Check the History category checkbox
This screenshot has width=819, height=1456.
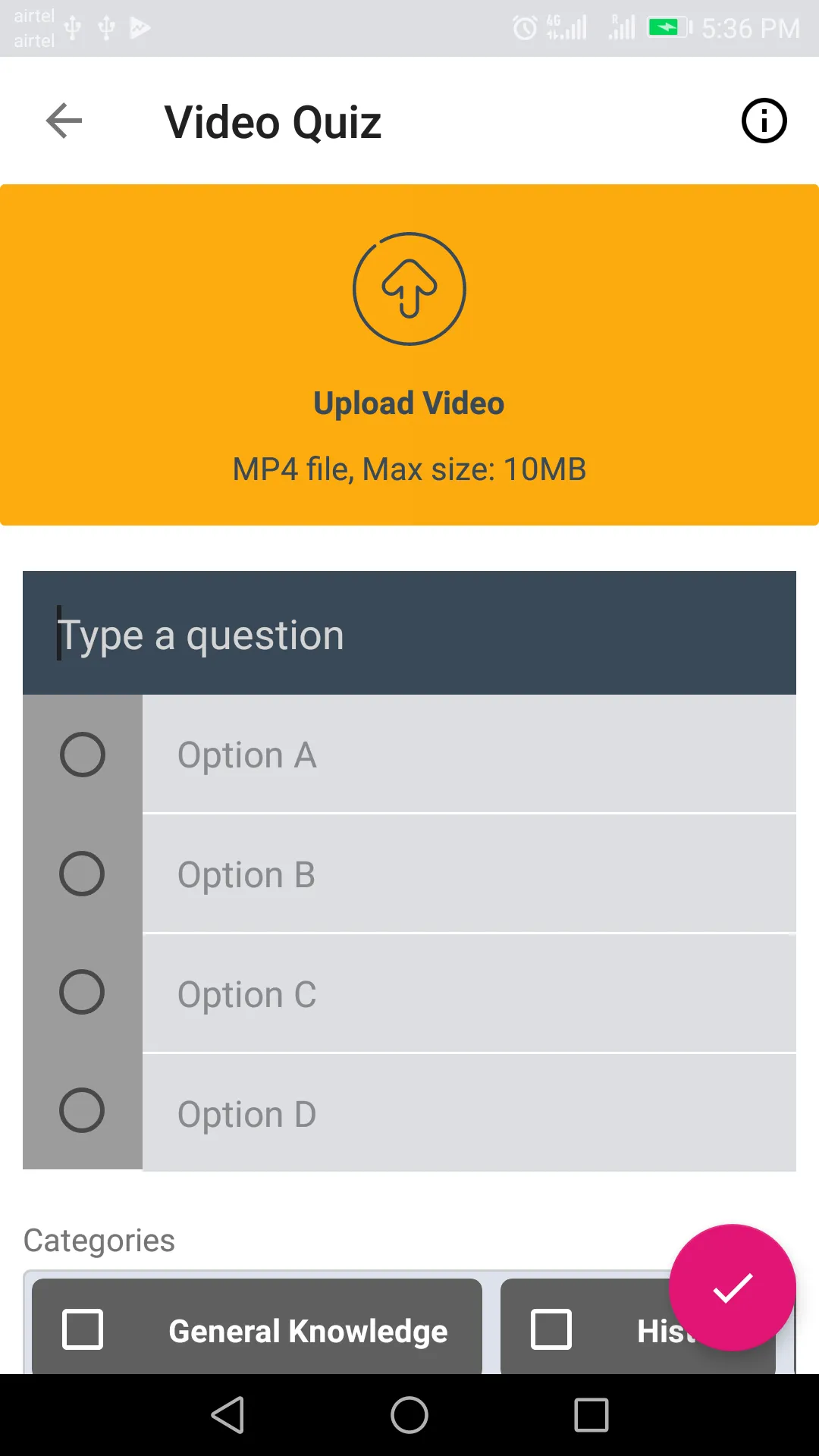(553, 1329)
